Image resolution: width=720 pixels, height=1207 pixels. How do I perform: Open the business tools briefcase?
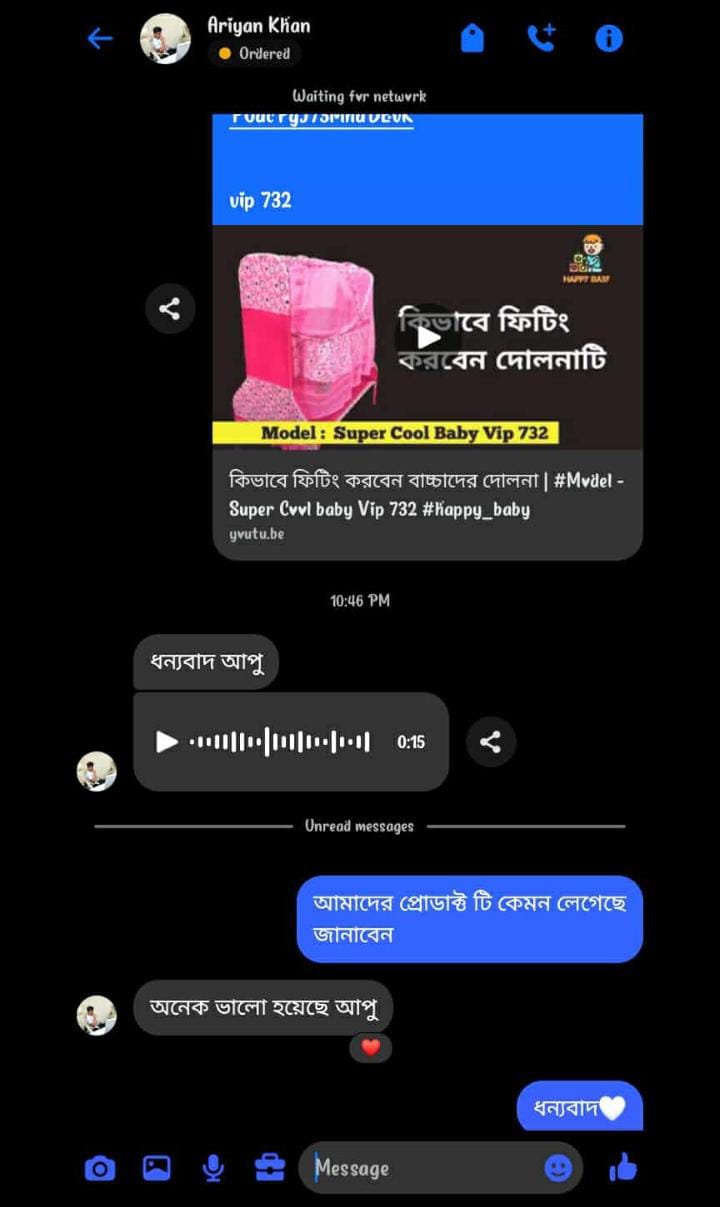click(269, 1168)
